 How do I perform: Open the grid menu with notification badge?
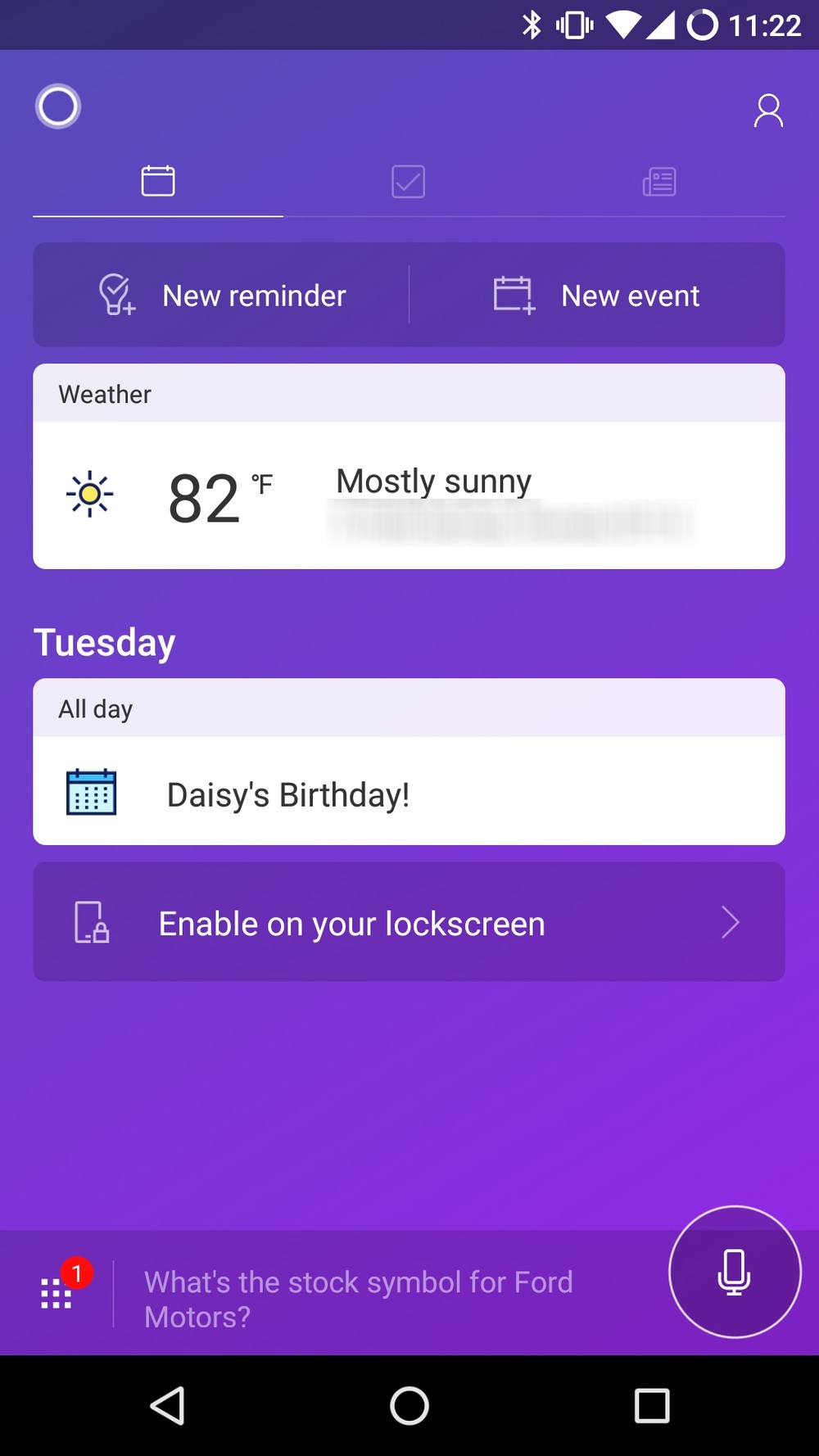(57, 1292)
